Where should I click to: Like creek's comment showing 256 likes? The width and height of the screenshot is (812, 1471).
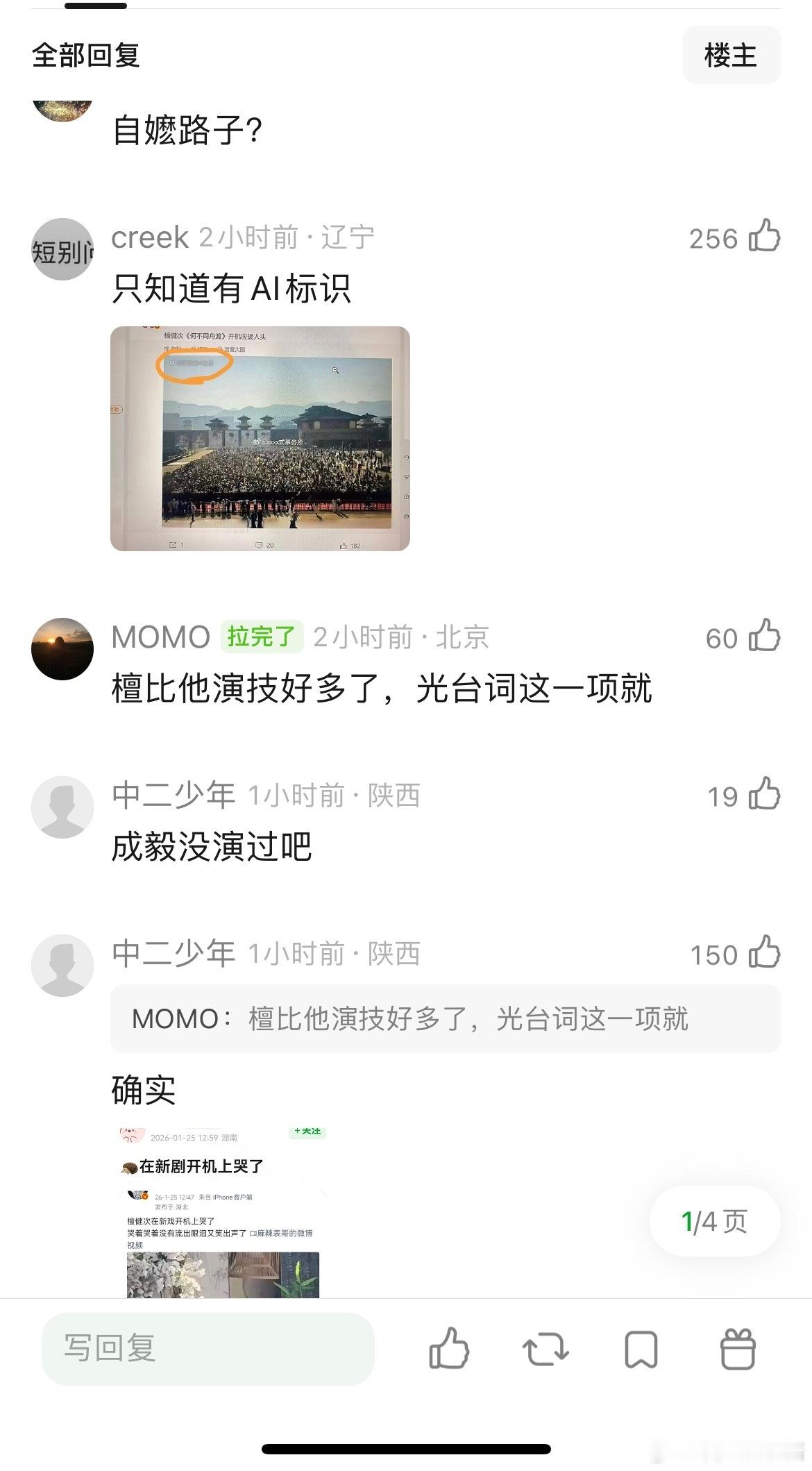[763, 237]
